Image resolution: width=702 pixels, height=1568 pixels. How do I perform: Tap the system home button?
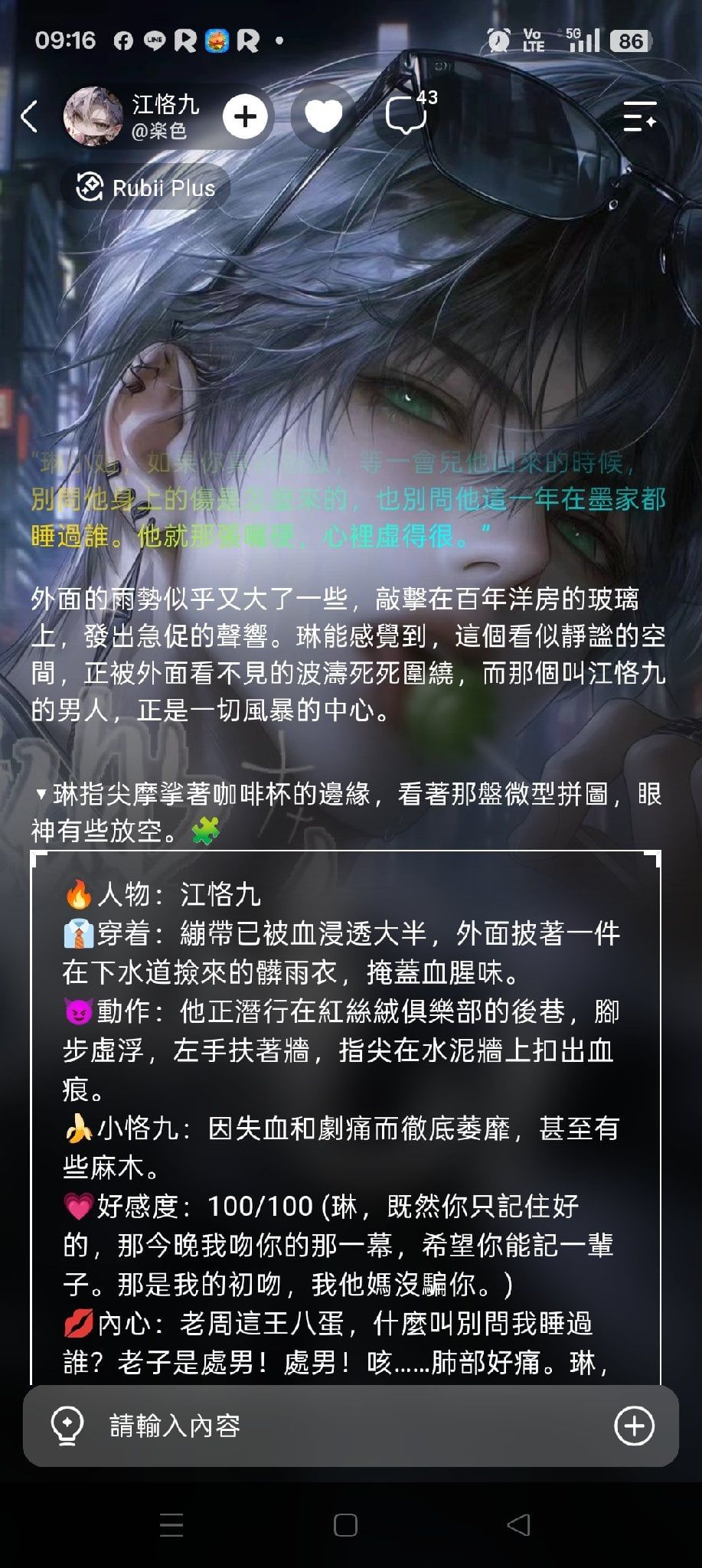345,1524
